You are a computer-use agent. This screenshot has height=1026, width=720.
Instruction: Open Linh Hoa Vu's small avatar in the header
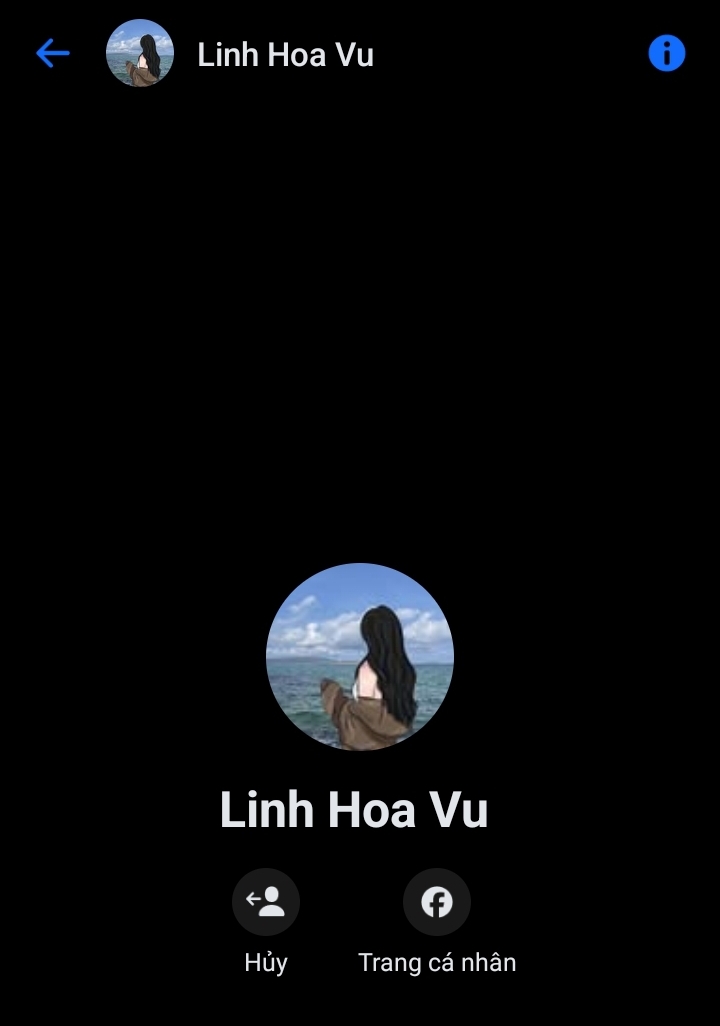(140, 54)
